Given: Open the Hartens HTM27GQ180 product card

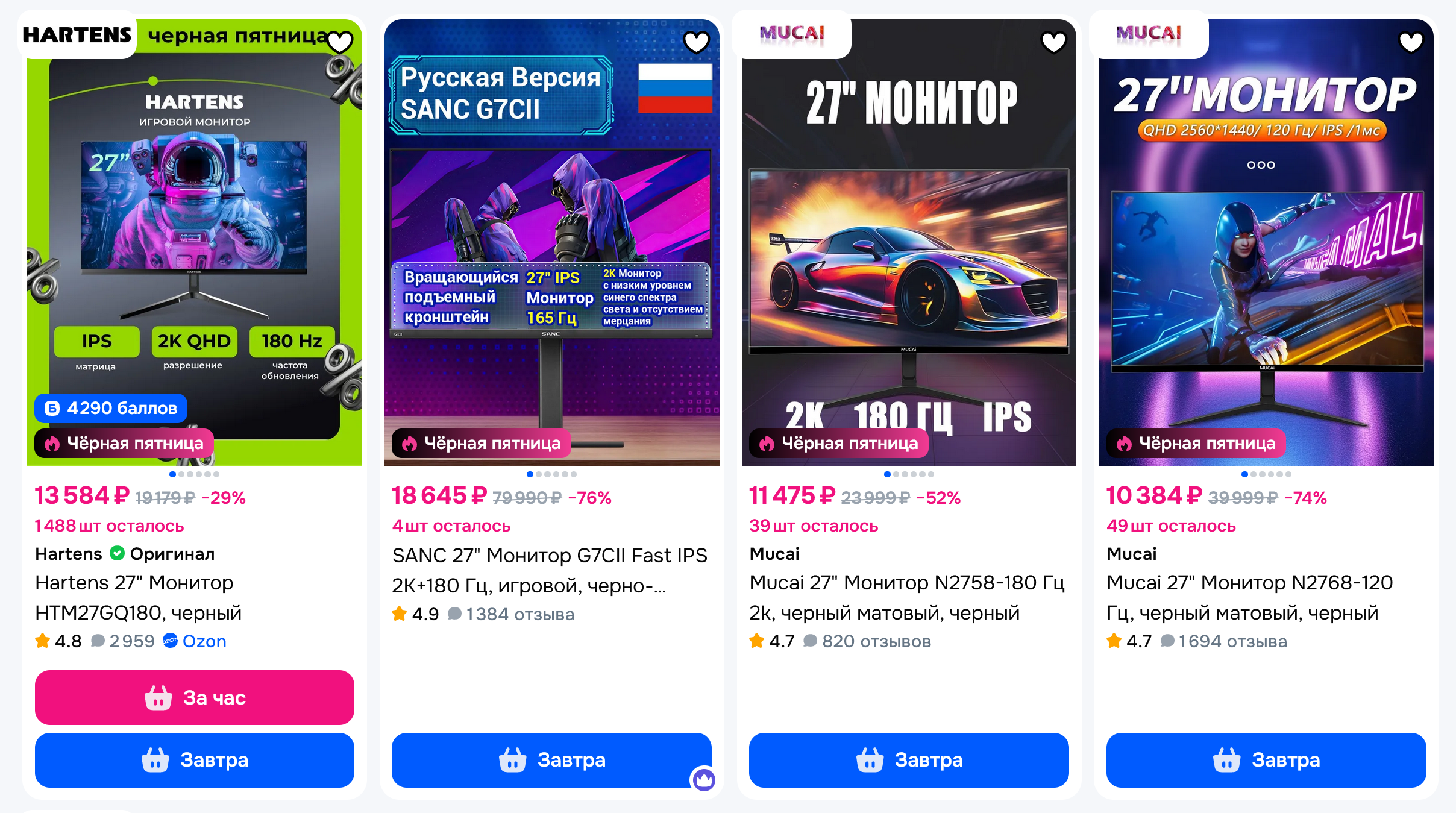Looking at the screenshot, I should (139, 597).
